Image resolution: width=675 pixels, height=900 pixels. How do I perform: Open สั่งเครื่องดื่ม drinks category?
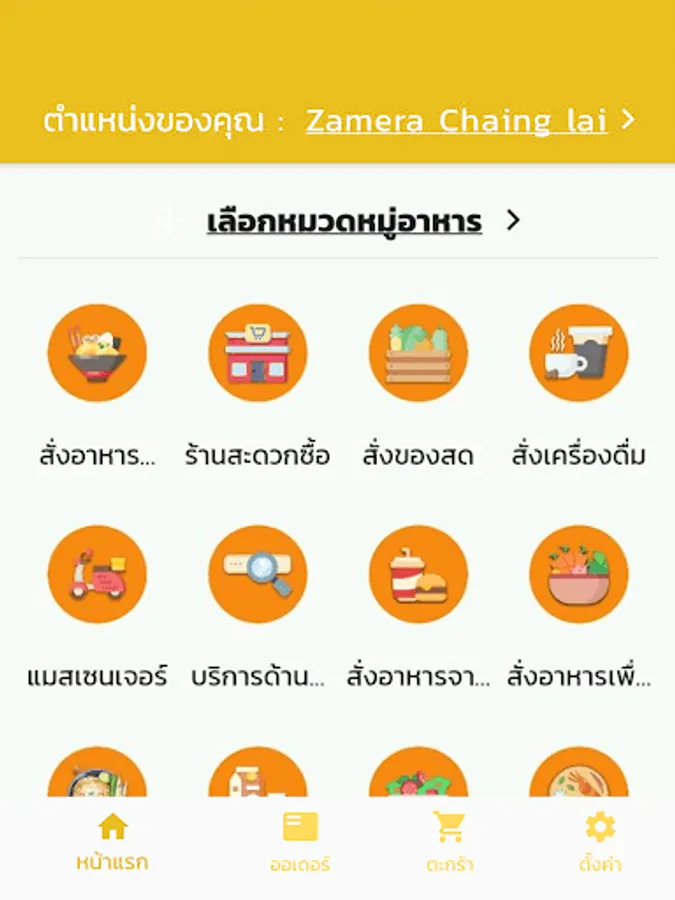pyautogui.click(x=578, y=353)
